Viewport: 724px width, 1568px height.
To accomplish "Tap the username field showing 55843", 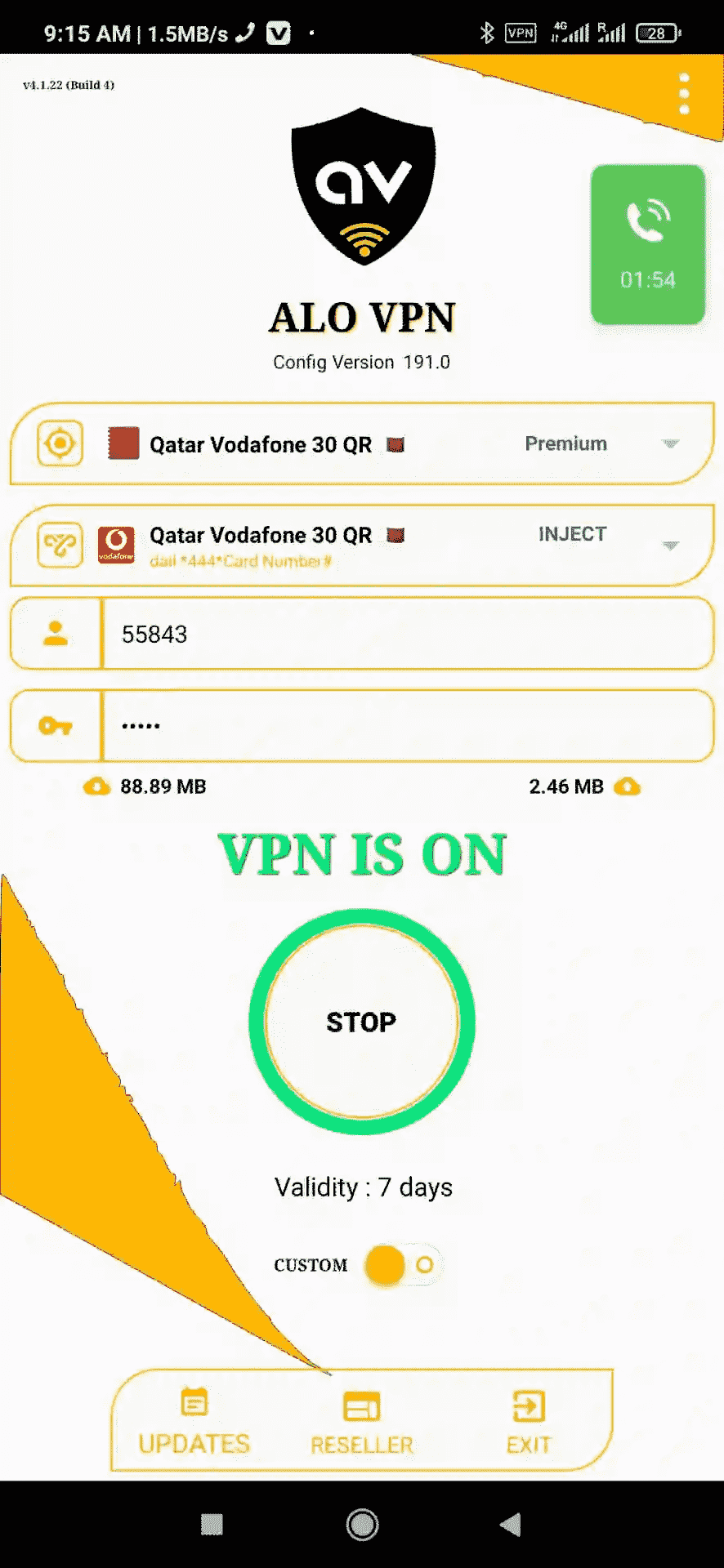I will [404, 634].
